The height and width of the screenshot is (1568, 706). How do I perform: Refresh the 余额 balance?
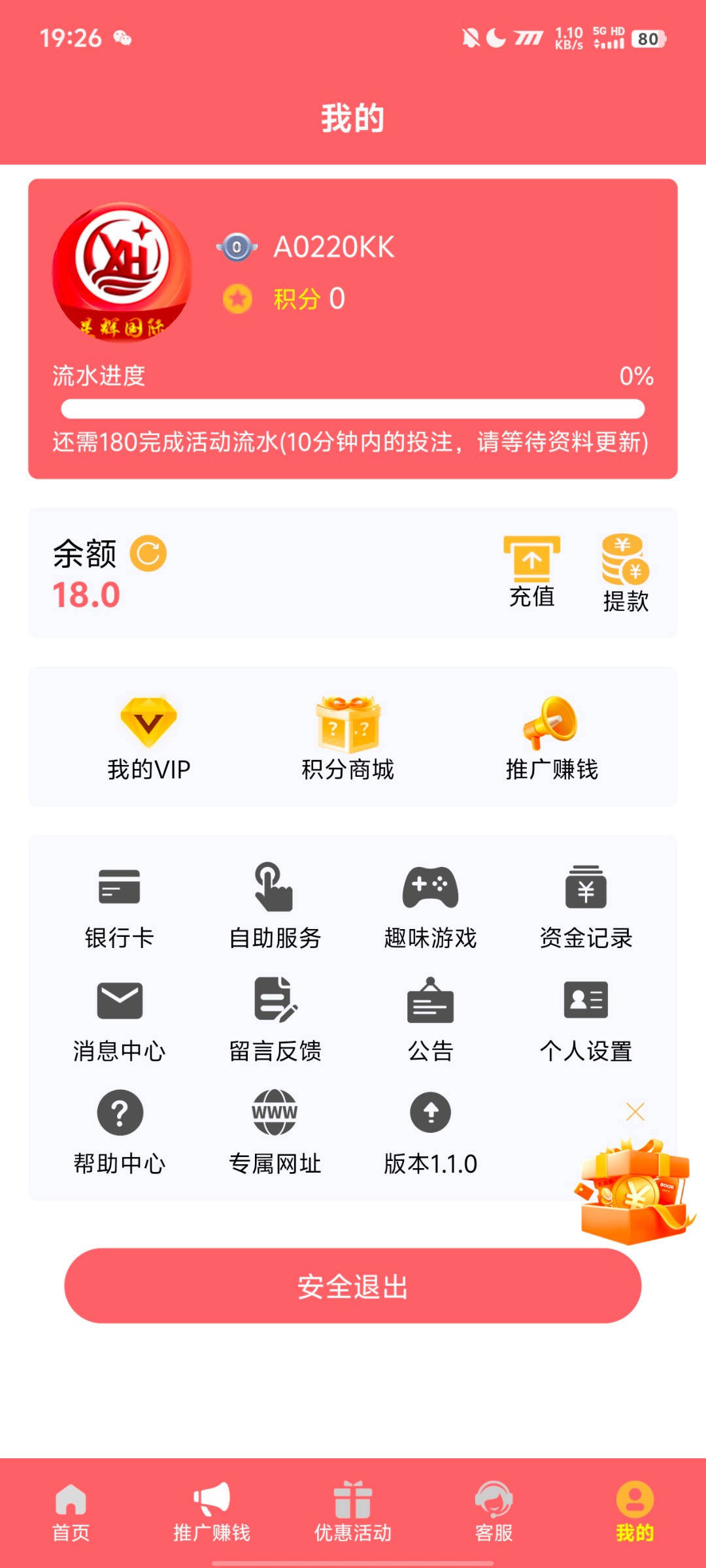click(x=148, y=553)
